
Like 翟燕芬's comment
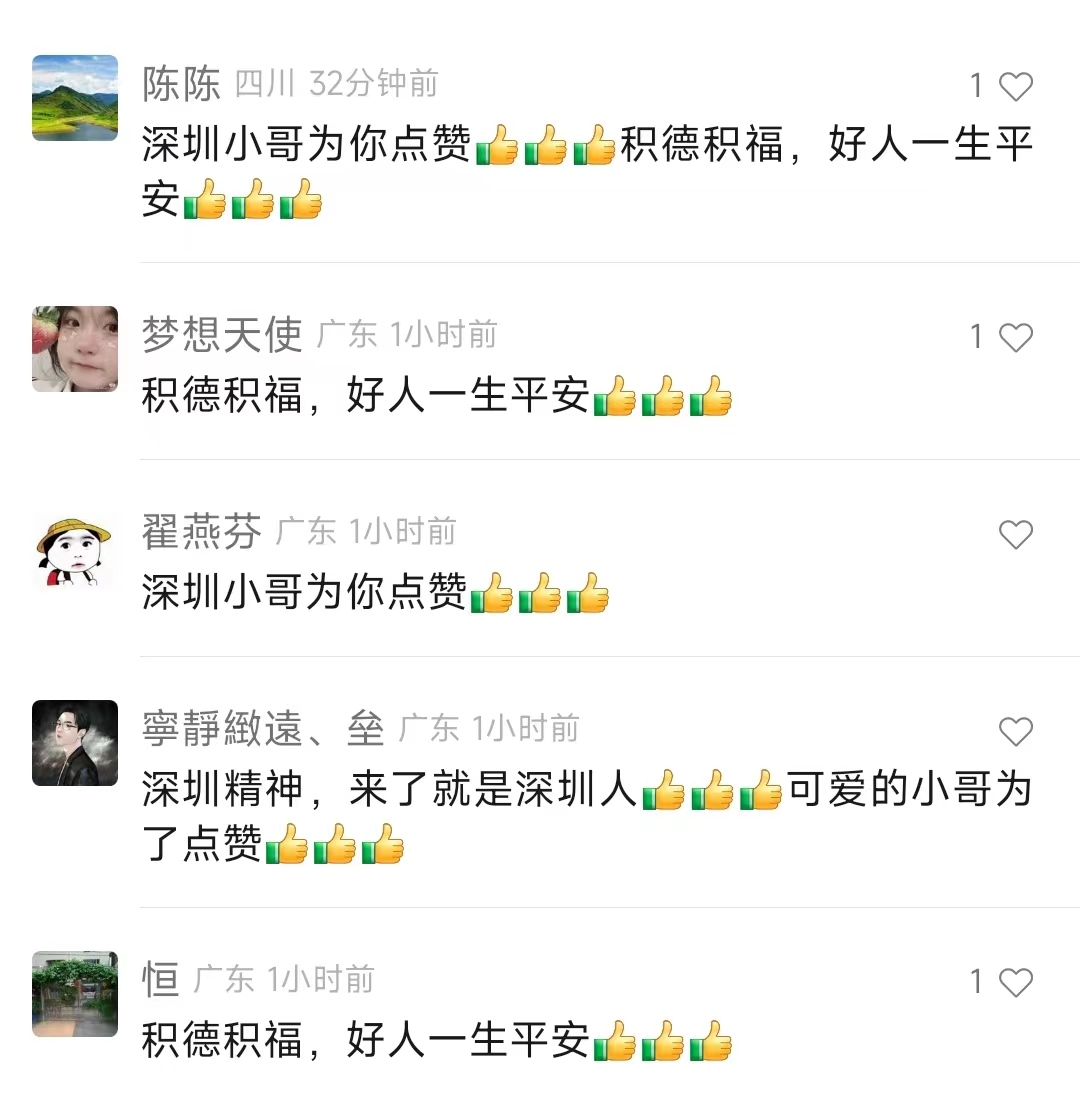1015,535
